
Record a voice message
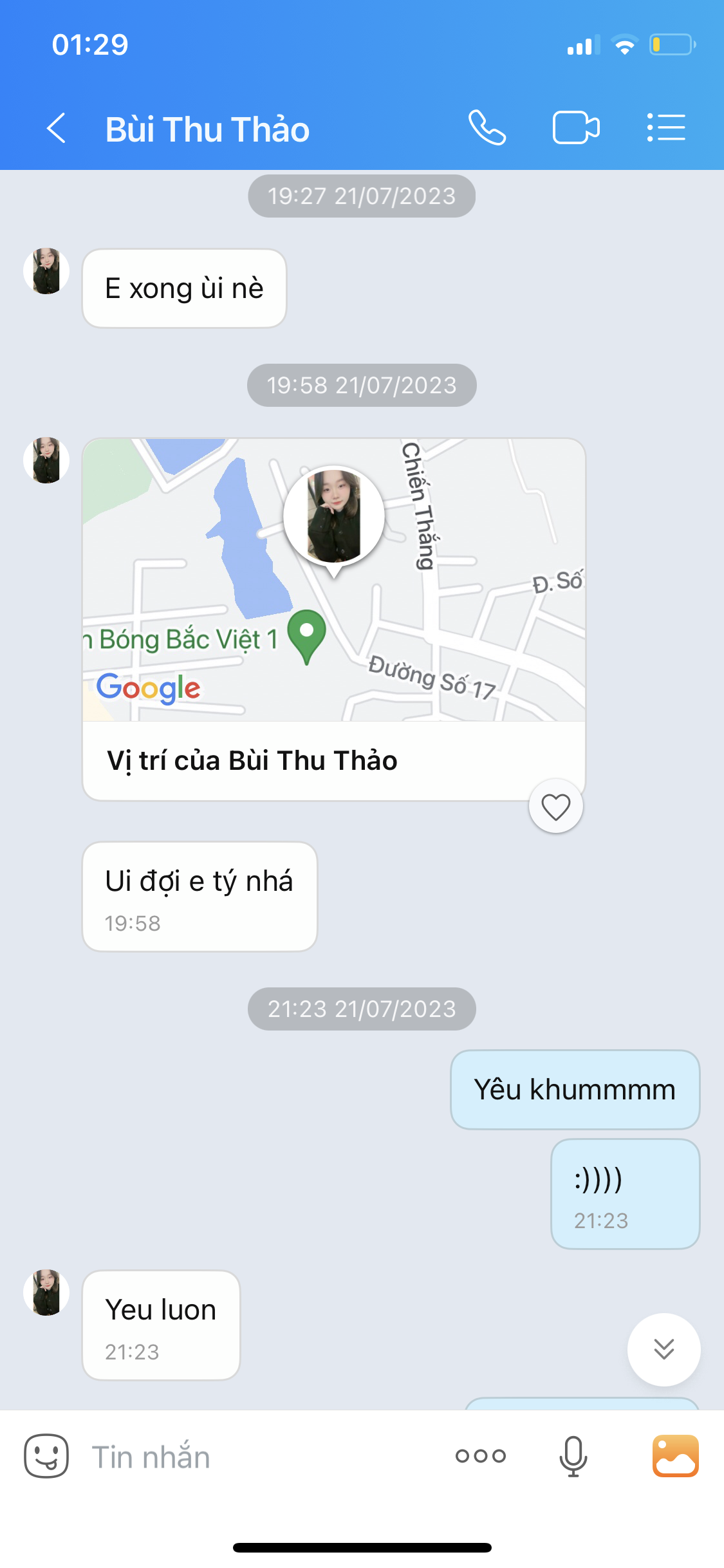pyautogui.click(x=573, y=1456)
